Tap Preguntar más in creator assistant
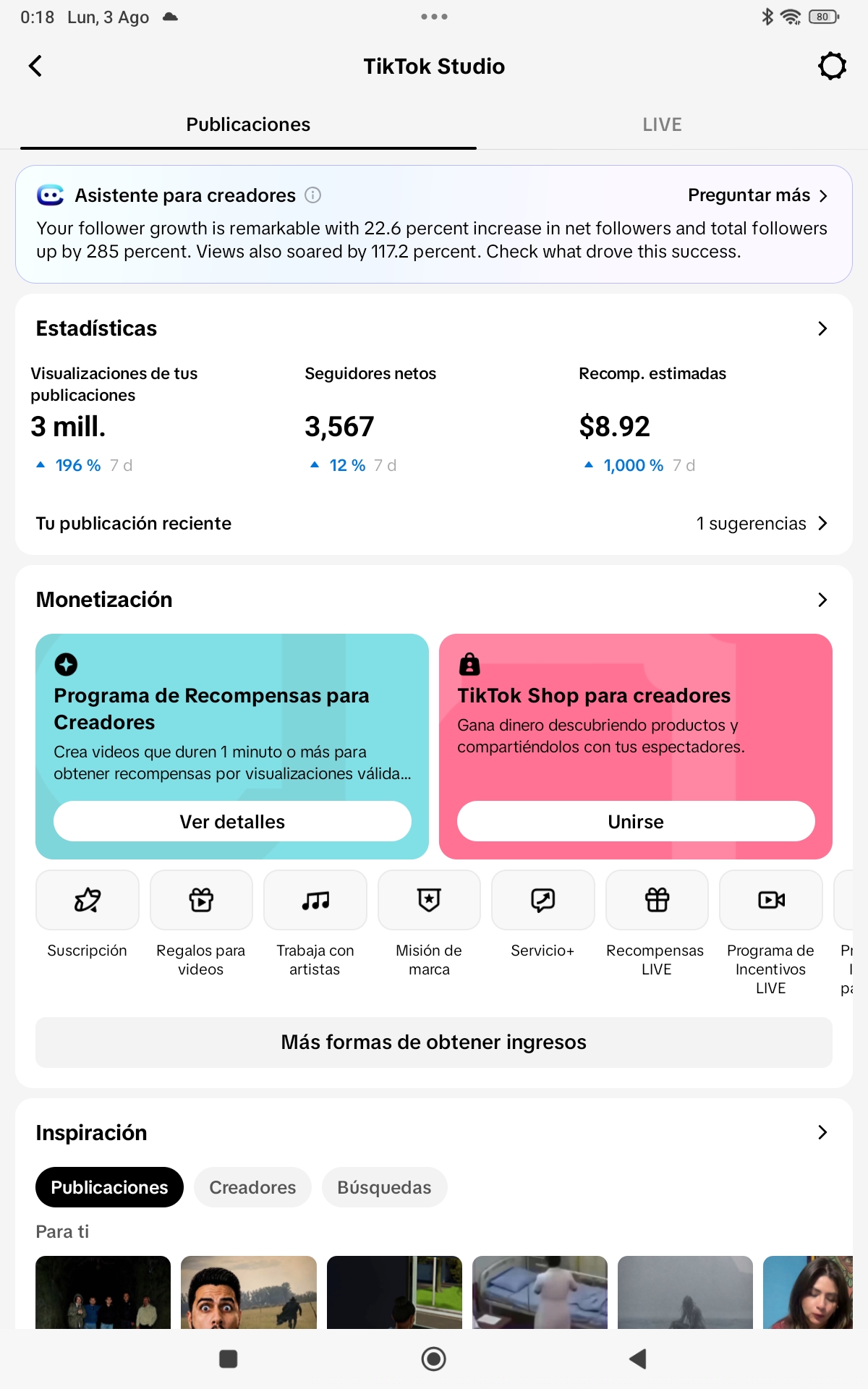This screenshot has height=1389, width=868. (757, 195)
